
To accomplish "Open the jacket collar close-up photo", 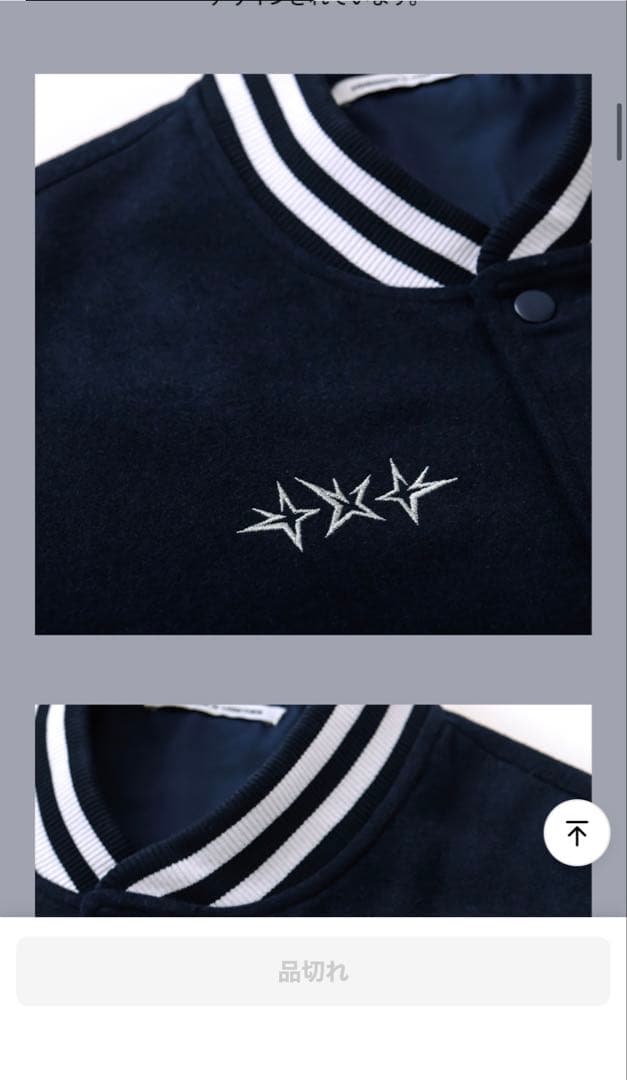I will [x=290, y=810].
